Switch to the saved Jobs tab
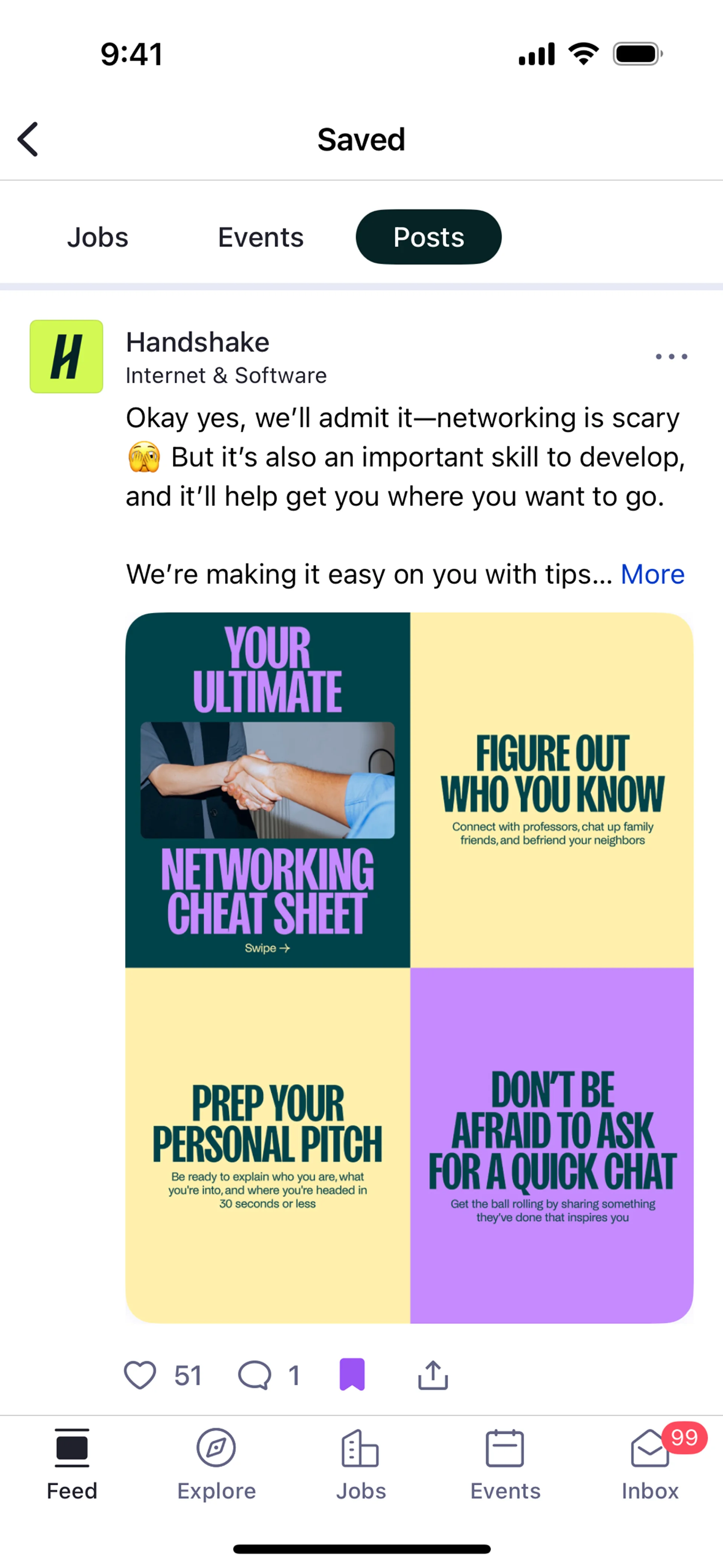This screenshot has height=1568, width=723. (98, 237)
